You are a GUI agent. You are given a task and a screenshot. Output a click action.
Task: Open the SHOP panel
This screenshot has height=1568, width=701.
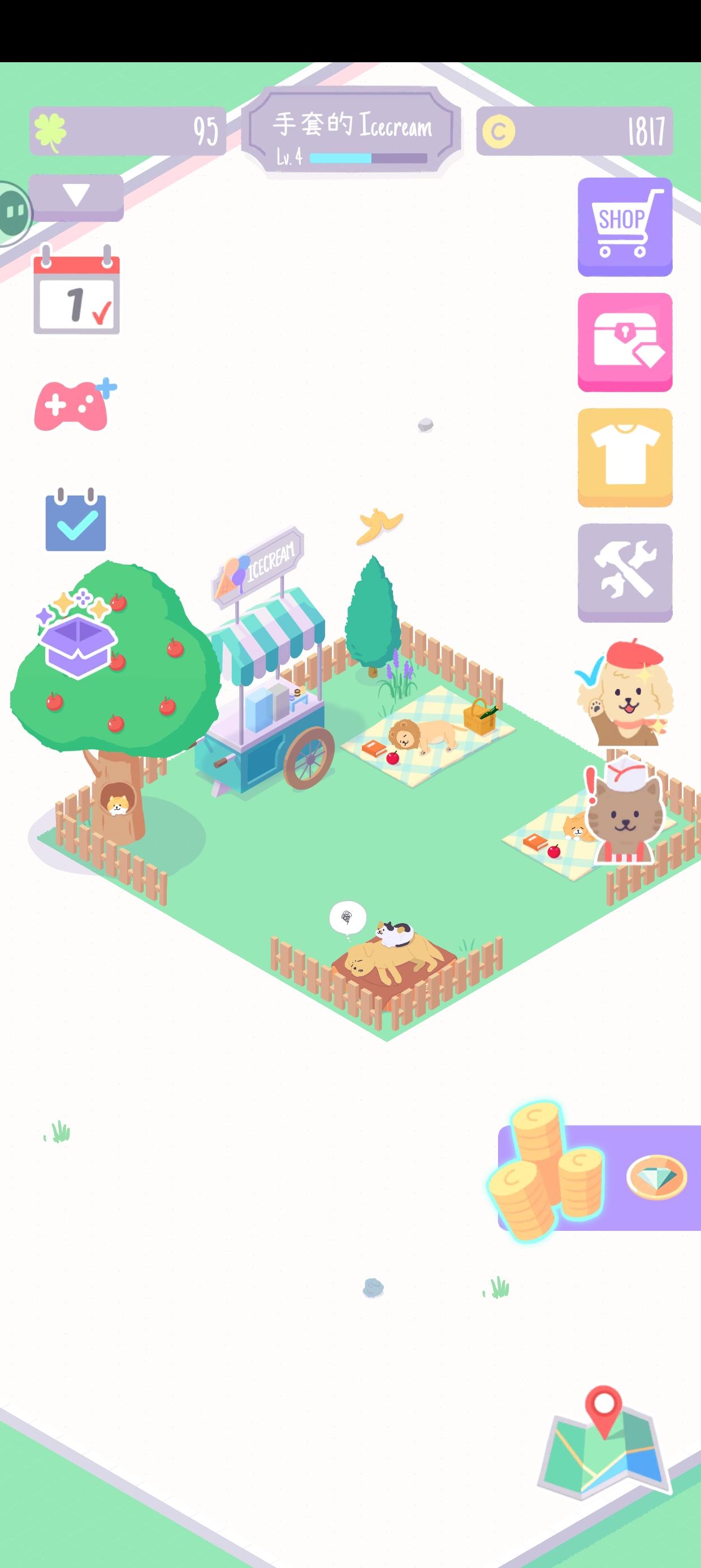point(626,226)
